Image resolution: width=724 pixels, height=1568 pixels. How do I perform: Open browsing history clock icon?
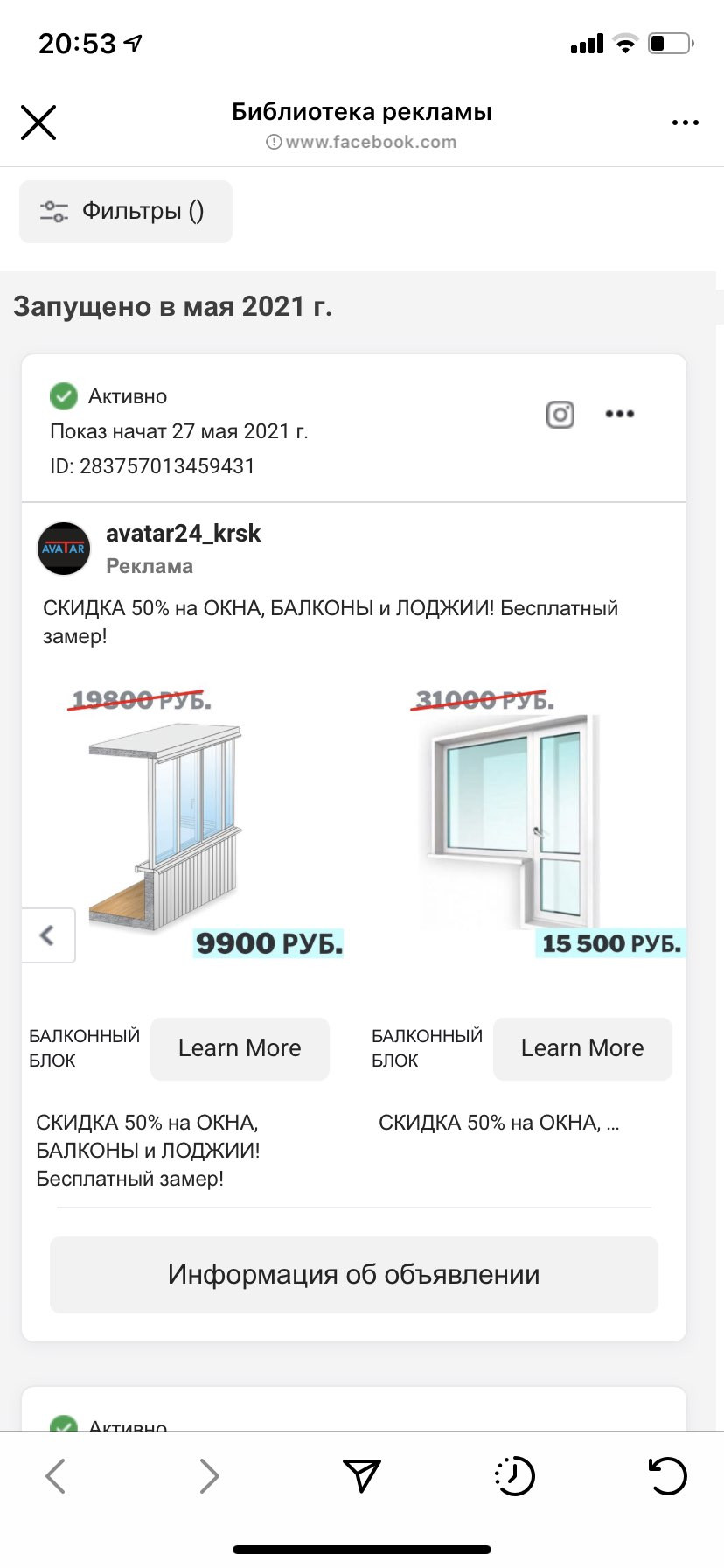514,1476
